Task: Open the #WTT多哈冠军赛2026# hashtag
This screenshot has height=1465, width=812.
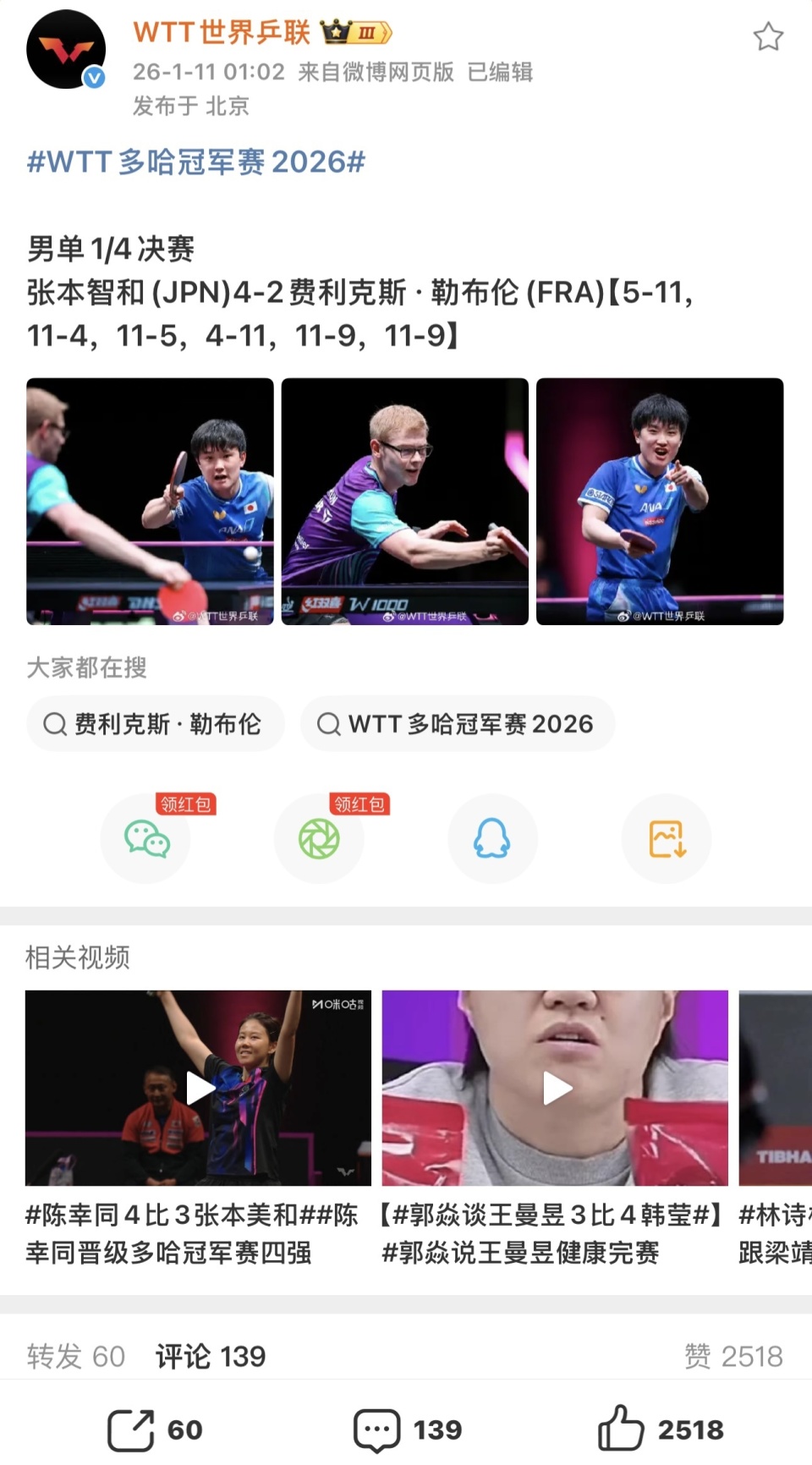Action: [x=196, y=162]
